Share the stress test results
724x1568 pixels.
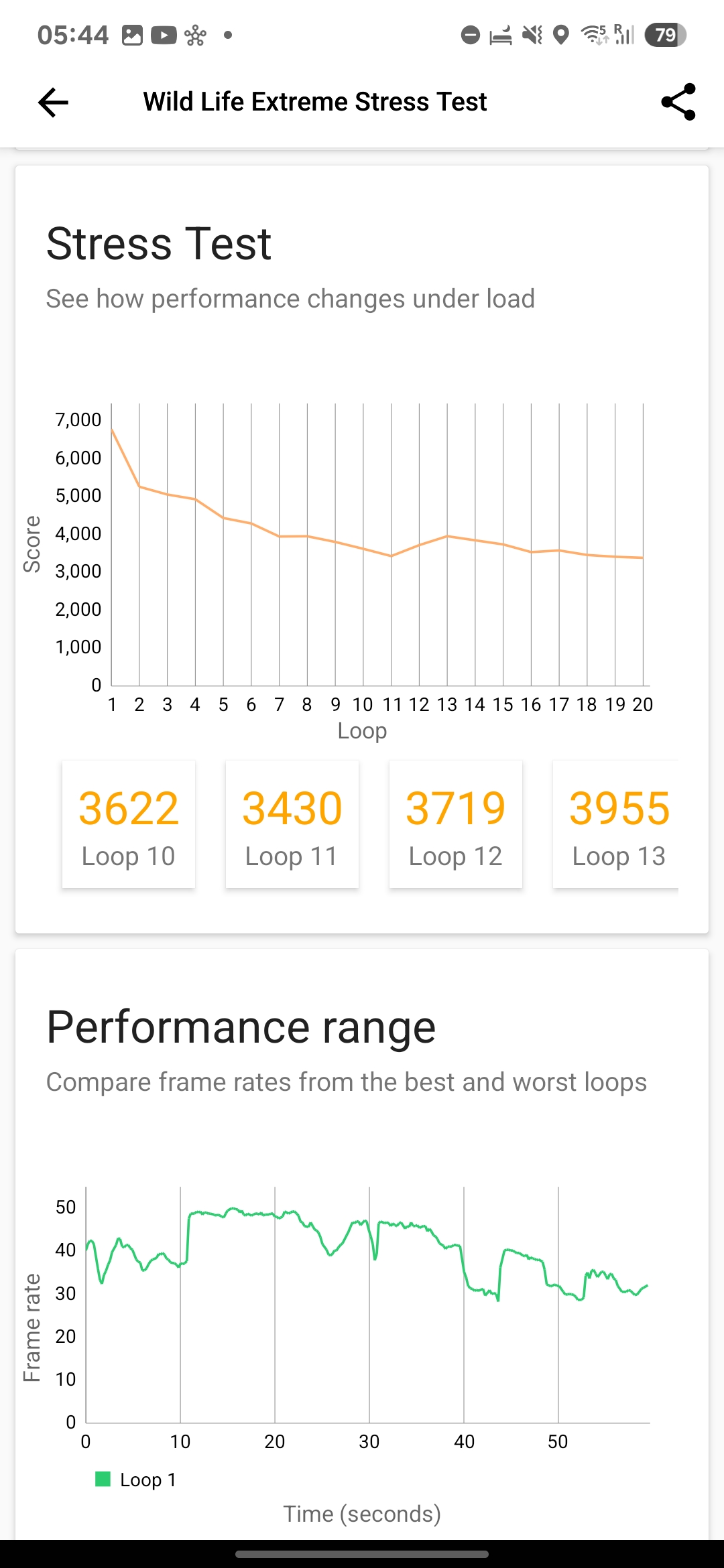[x=678, y=103]
